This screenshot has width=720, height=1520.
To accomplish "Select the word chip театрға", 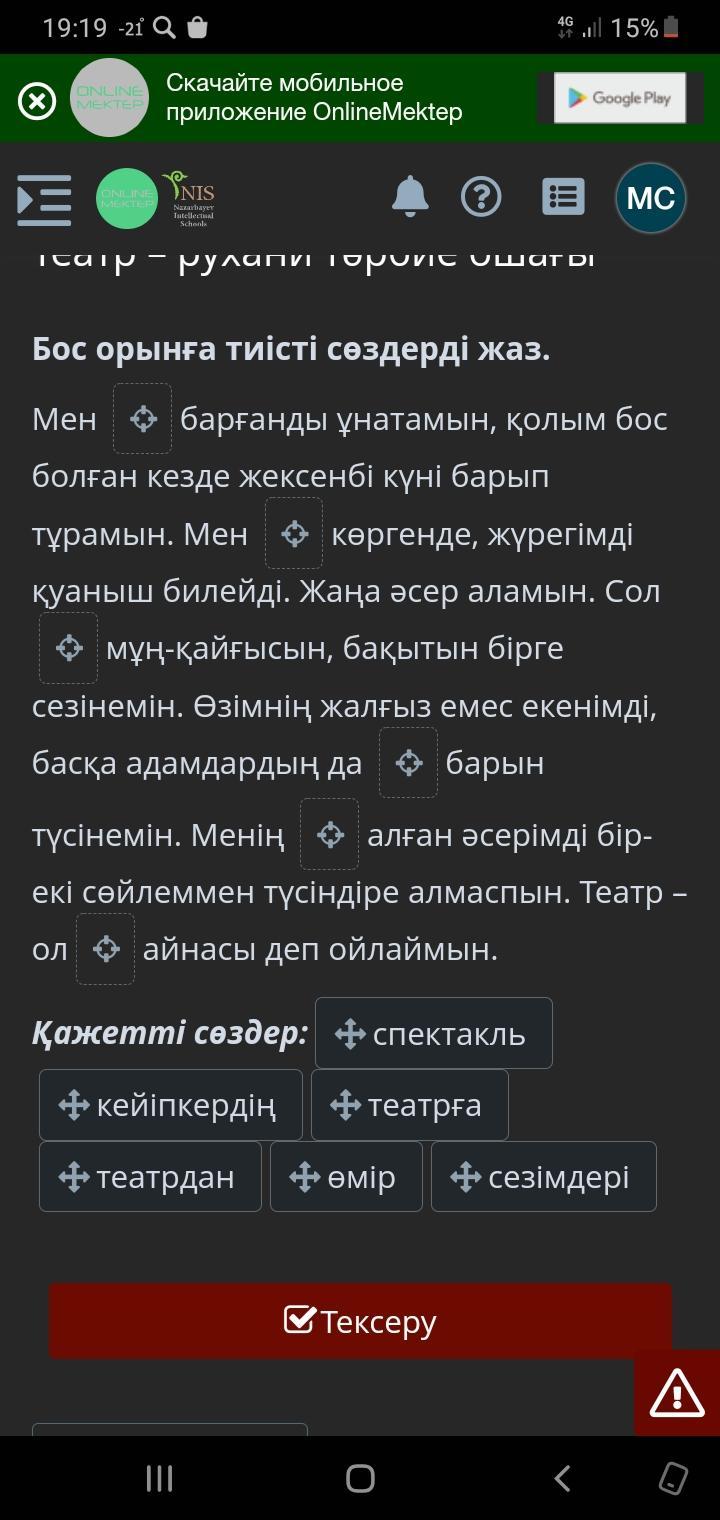I will [410, 1105].
